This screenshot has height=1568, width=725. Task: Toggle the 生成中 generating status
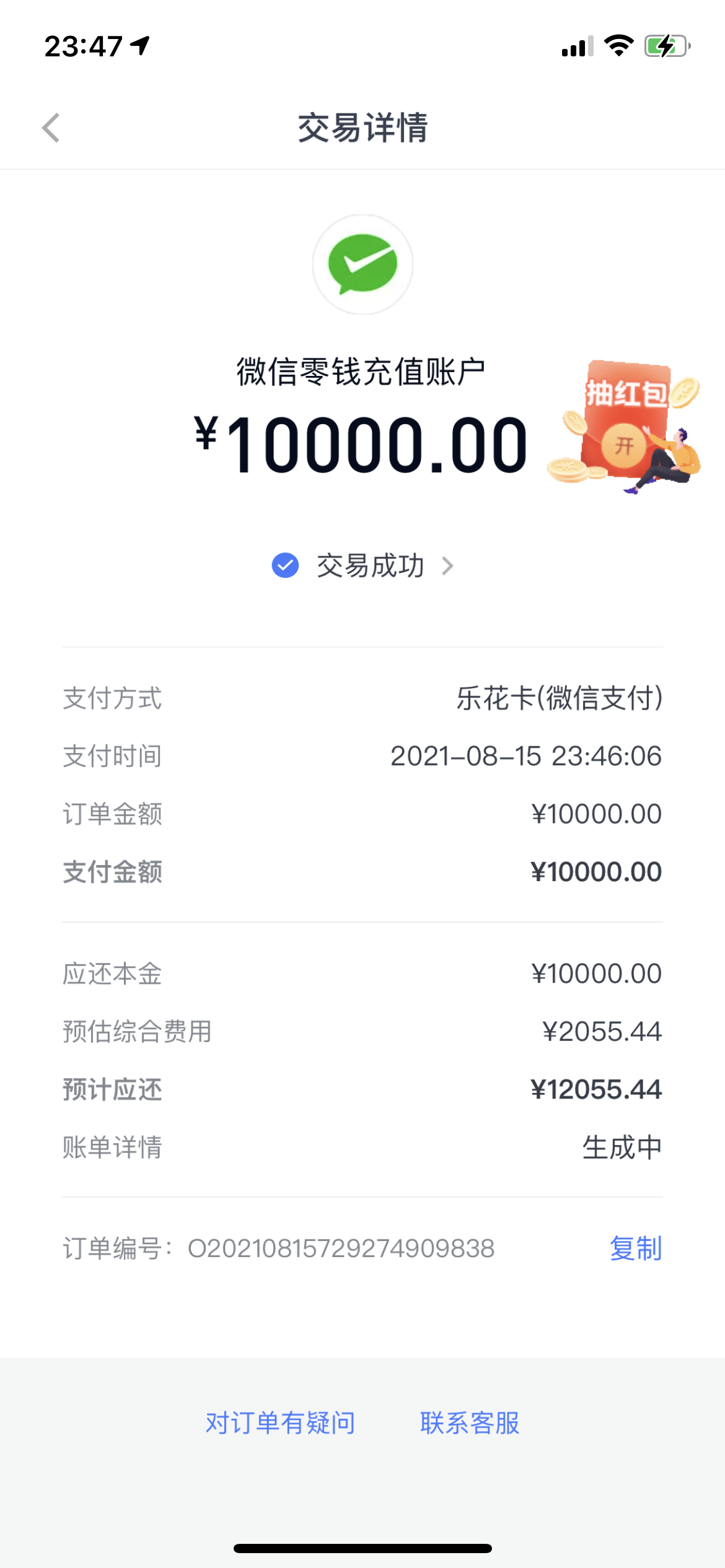[x=622, y=1145]
